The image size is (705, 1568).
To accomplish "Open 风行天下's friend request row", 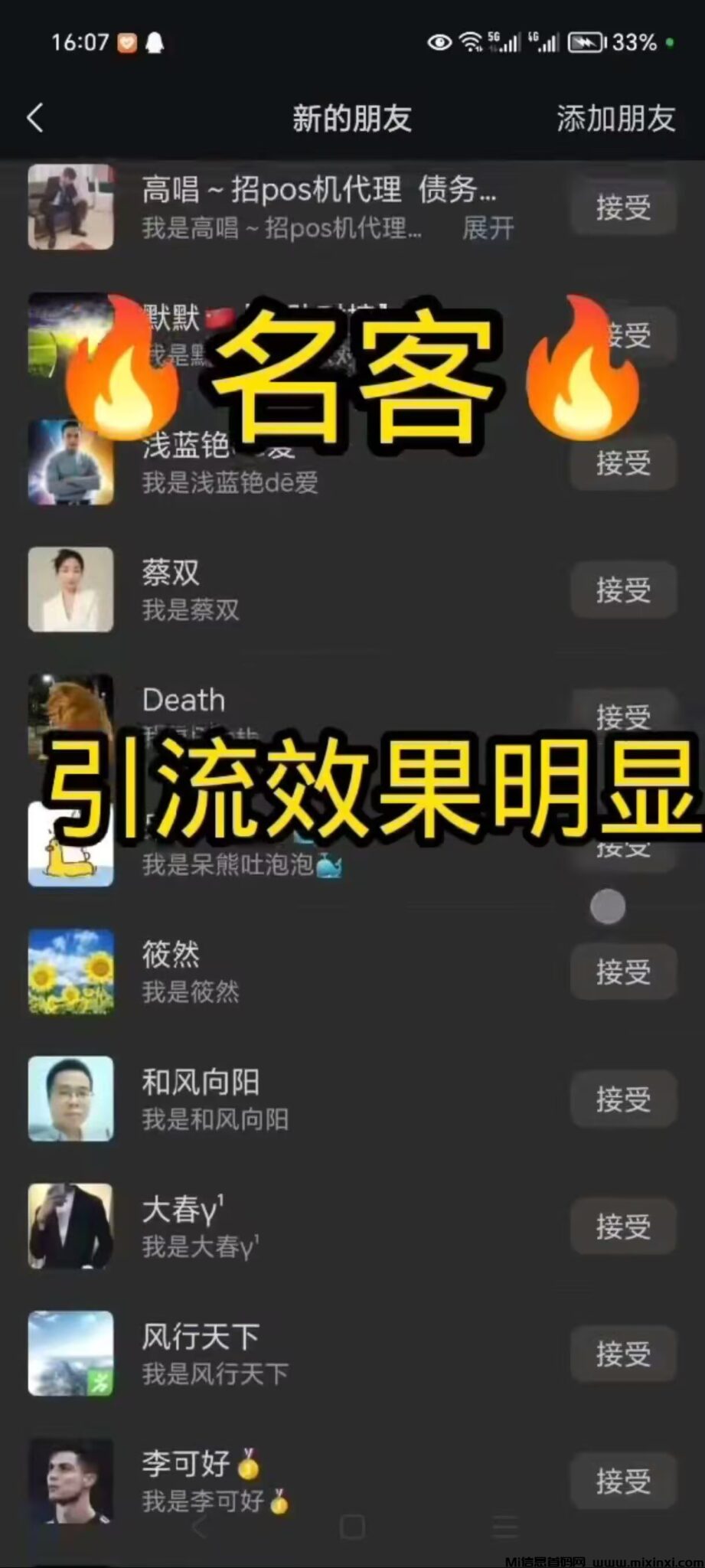I will pos(306,1354).
